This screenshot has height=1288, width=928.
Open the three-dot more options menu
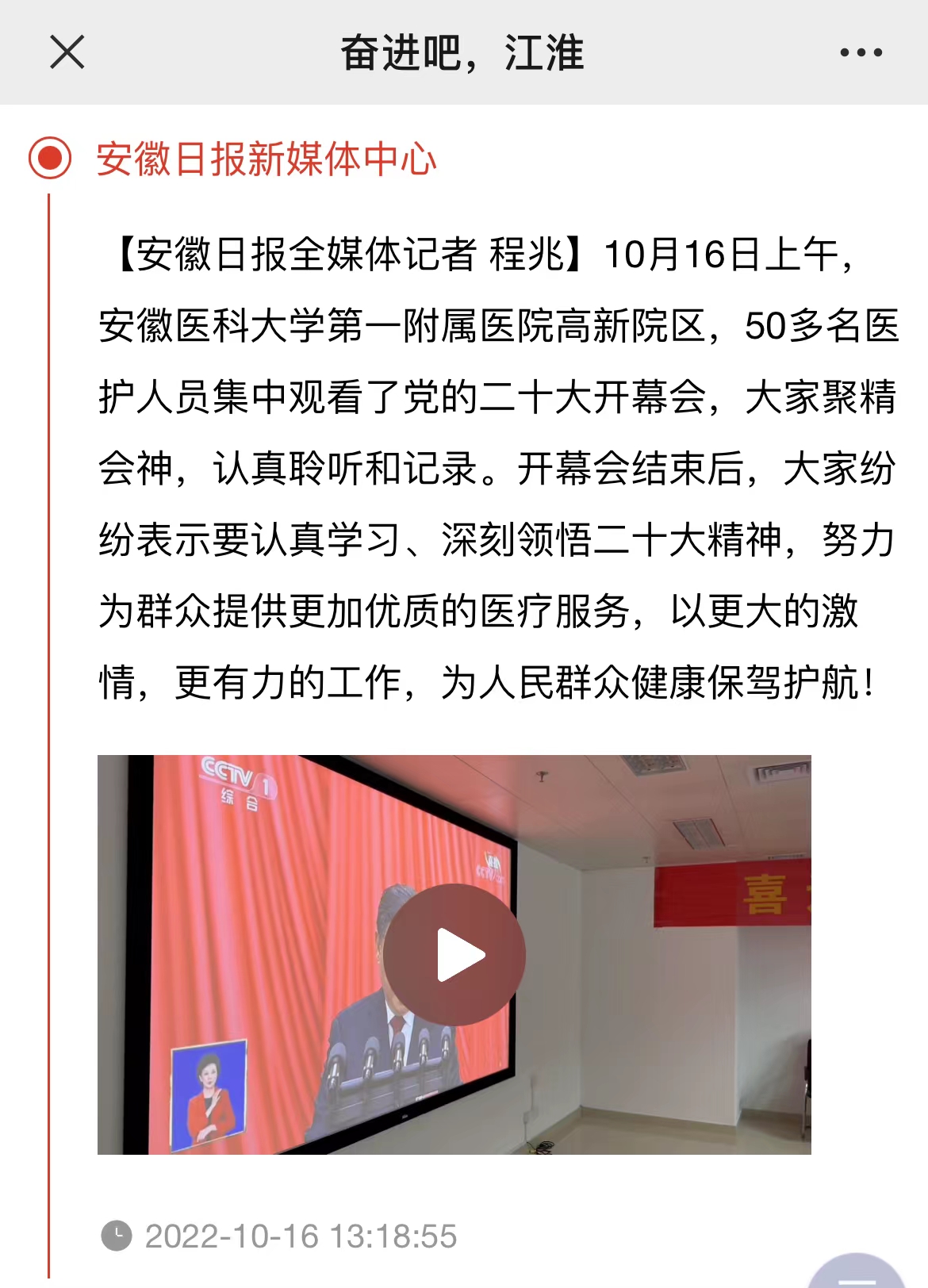pyautogui.click(x=861, y=52)
